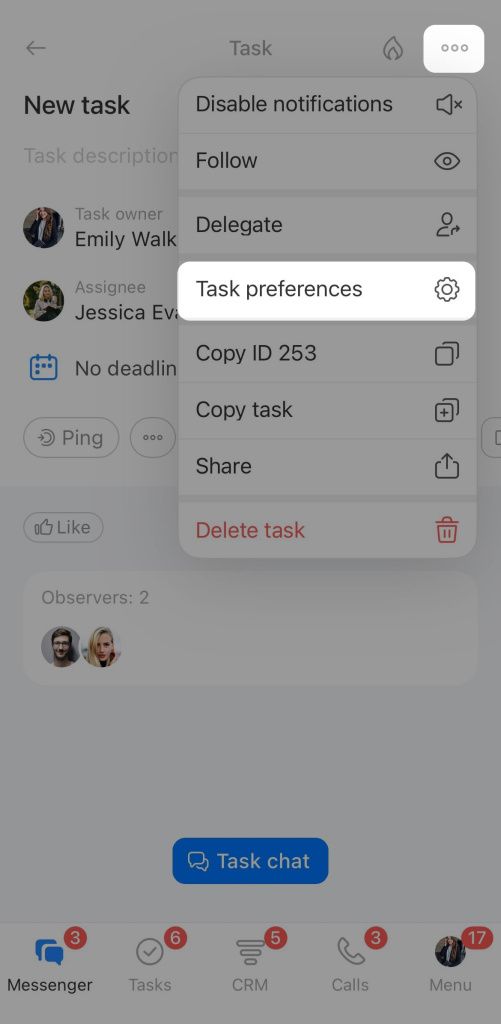The image size is (501, 1024).
Task: Open the Calls tab
Action: (350, 966)
